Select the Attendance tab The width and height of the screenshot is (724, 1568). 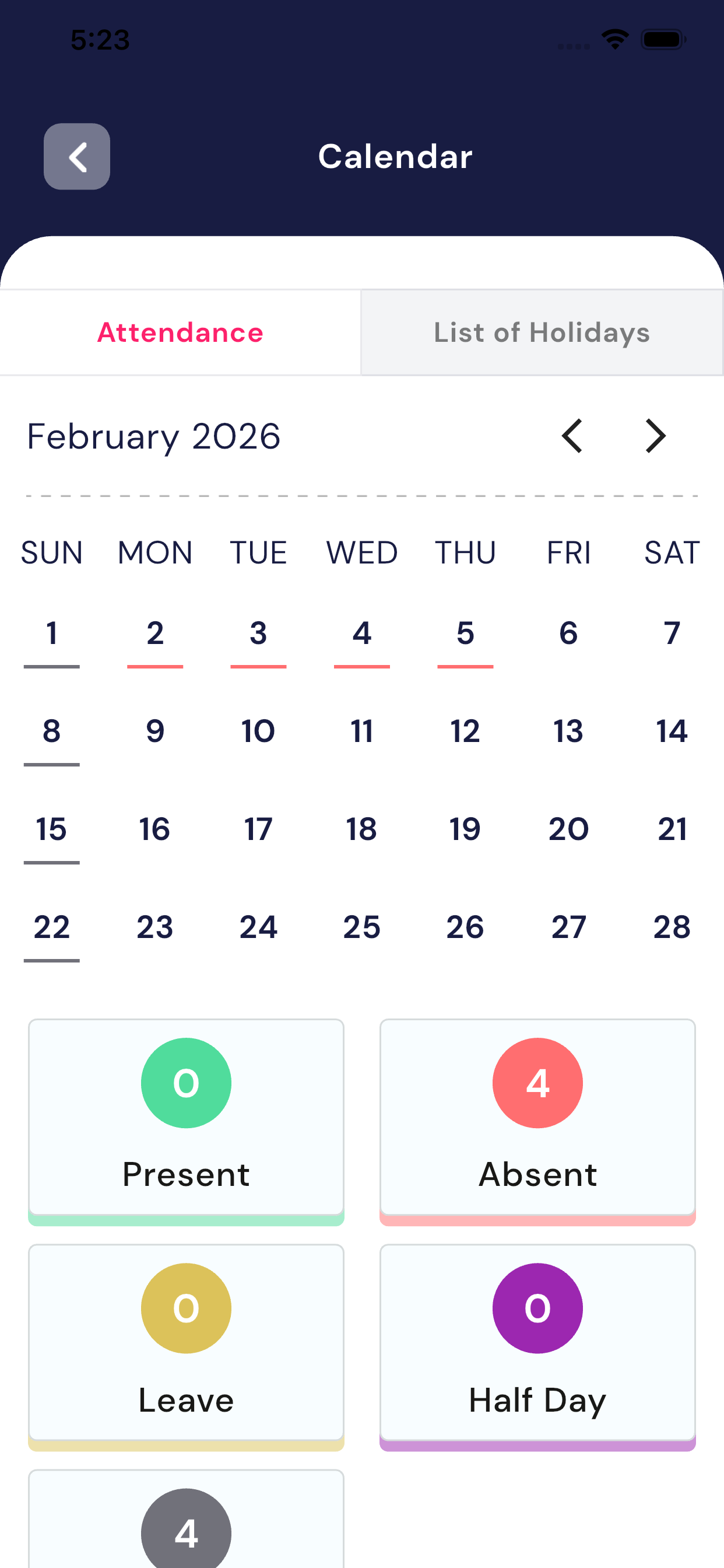click(180, 332)
